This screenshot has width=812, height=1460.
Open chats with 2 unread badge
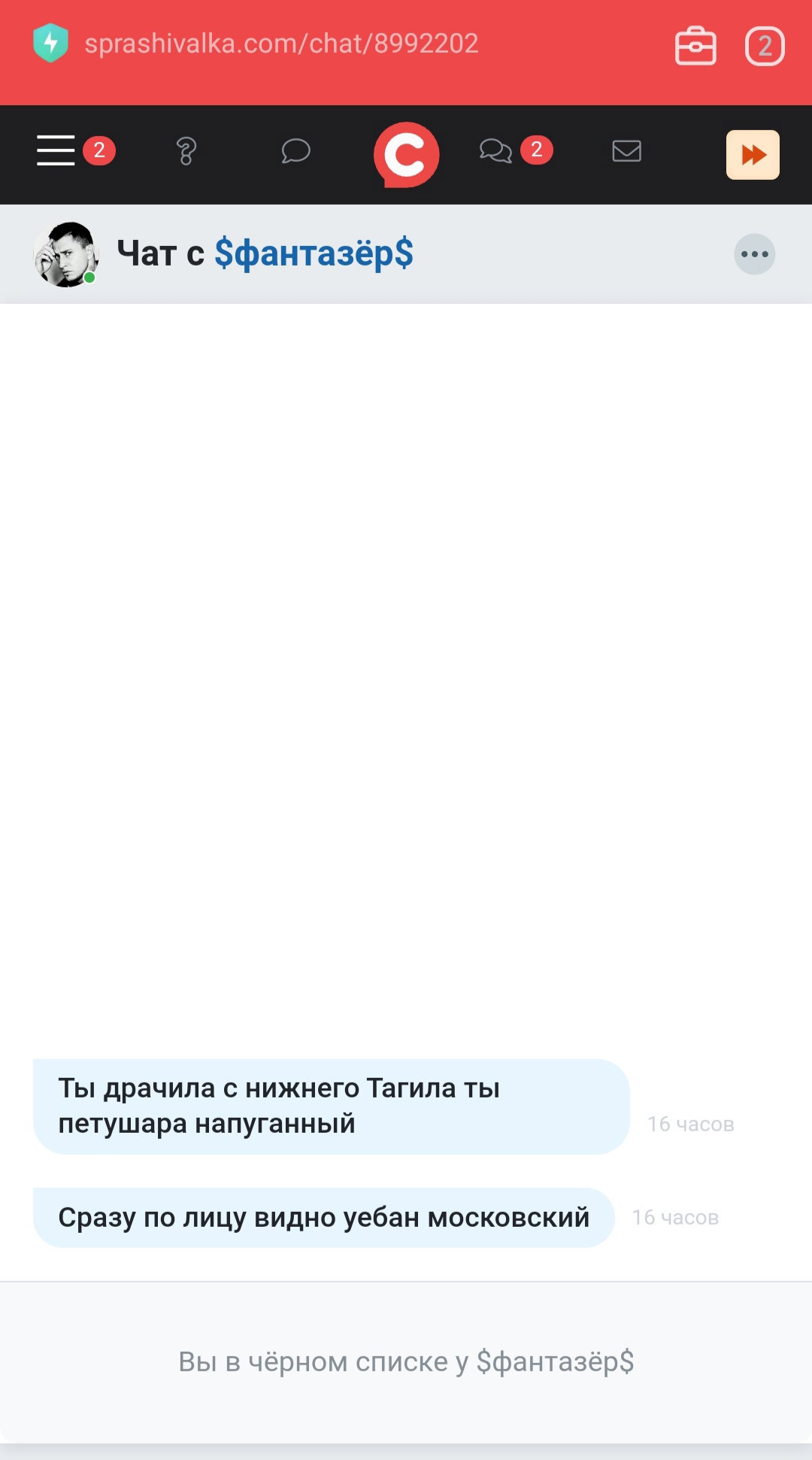coord(496,150)
